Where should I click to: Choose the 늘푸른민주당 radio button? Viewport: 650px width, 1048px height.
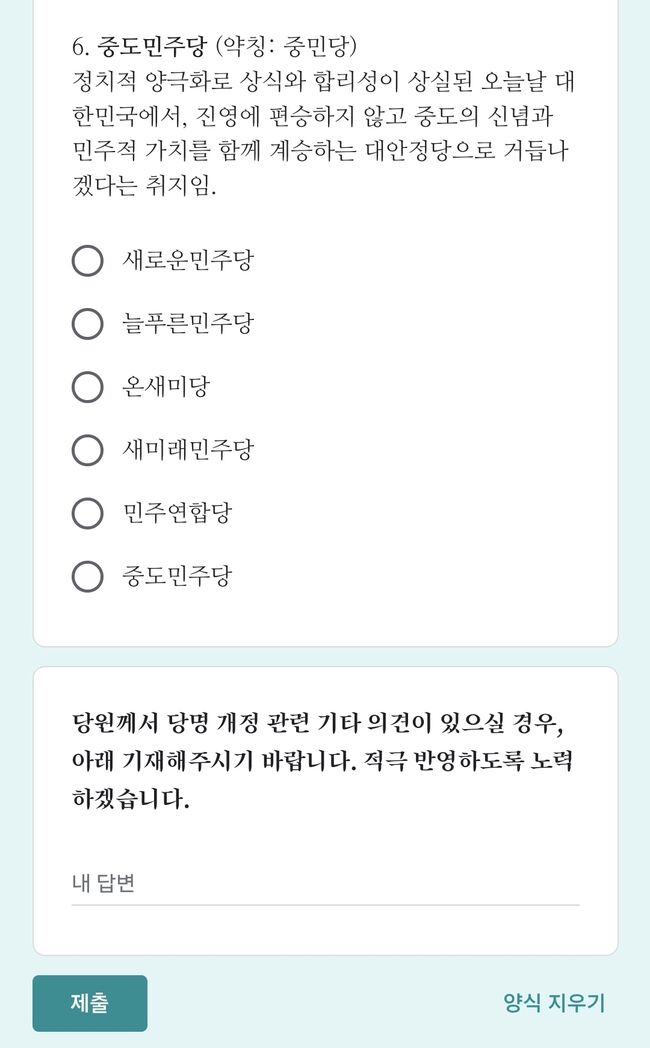tap(88, 323)
